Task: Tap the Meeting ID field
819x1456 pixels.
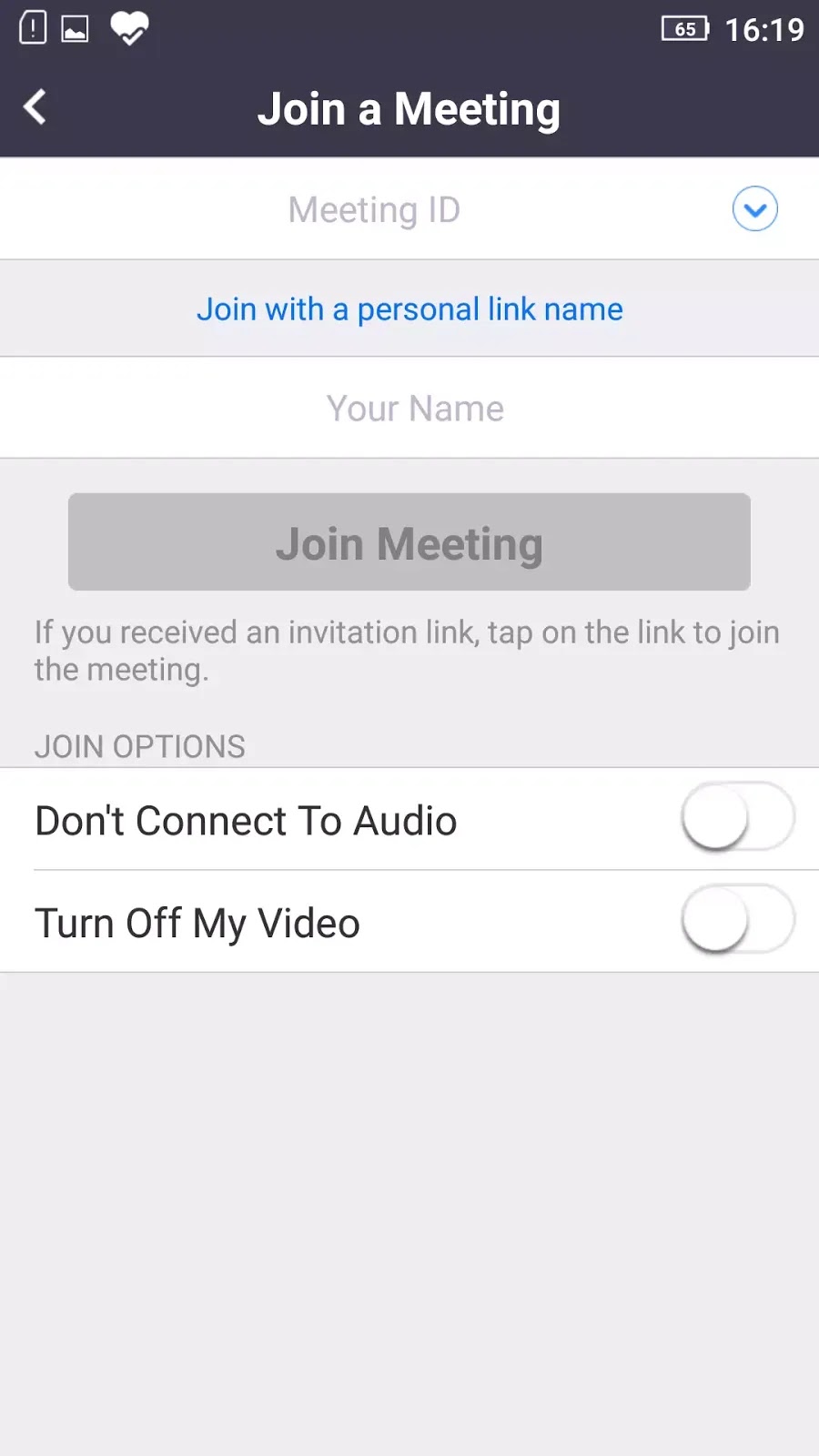Action: pos(373,210)
